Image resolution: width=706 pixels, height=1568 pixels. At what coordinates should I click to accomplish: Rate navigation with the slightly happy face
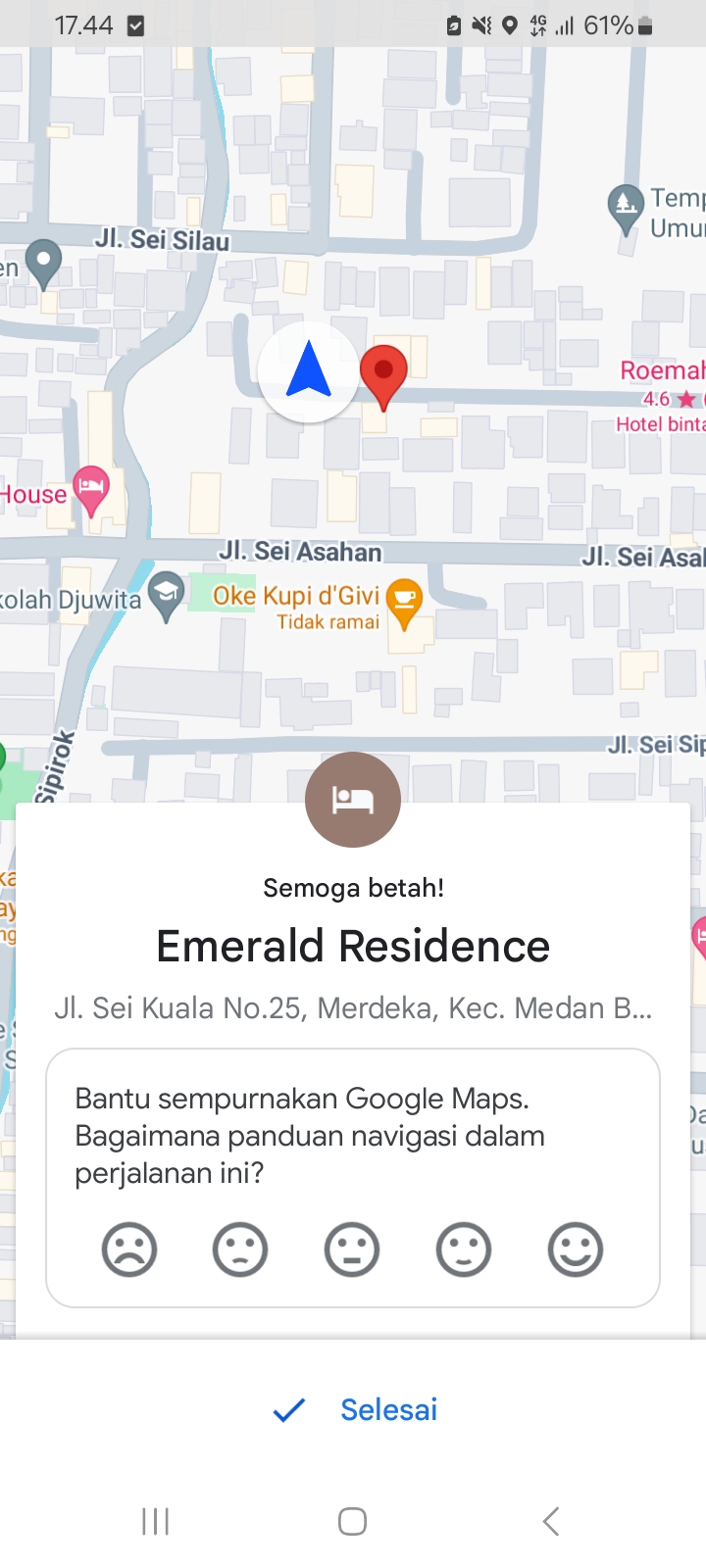click(464, 1249)
